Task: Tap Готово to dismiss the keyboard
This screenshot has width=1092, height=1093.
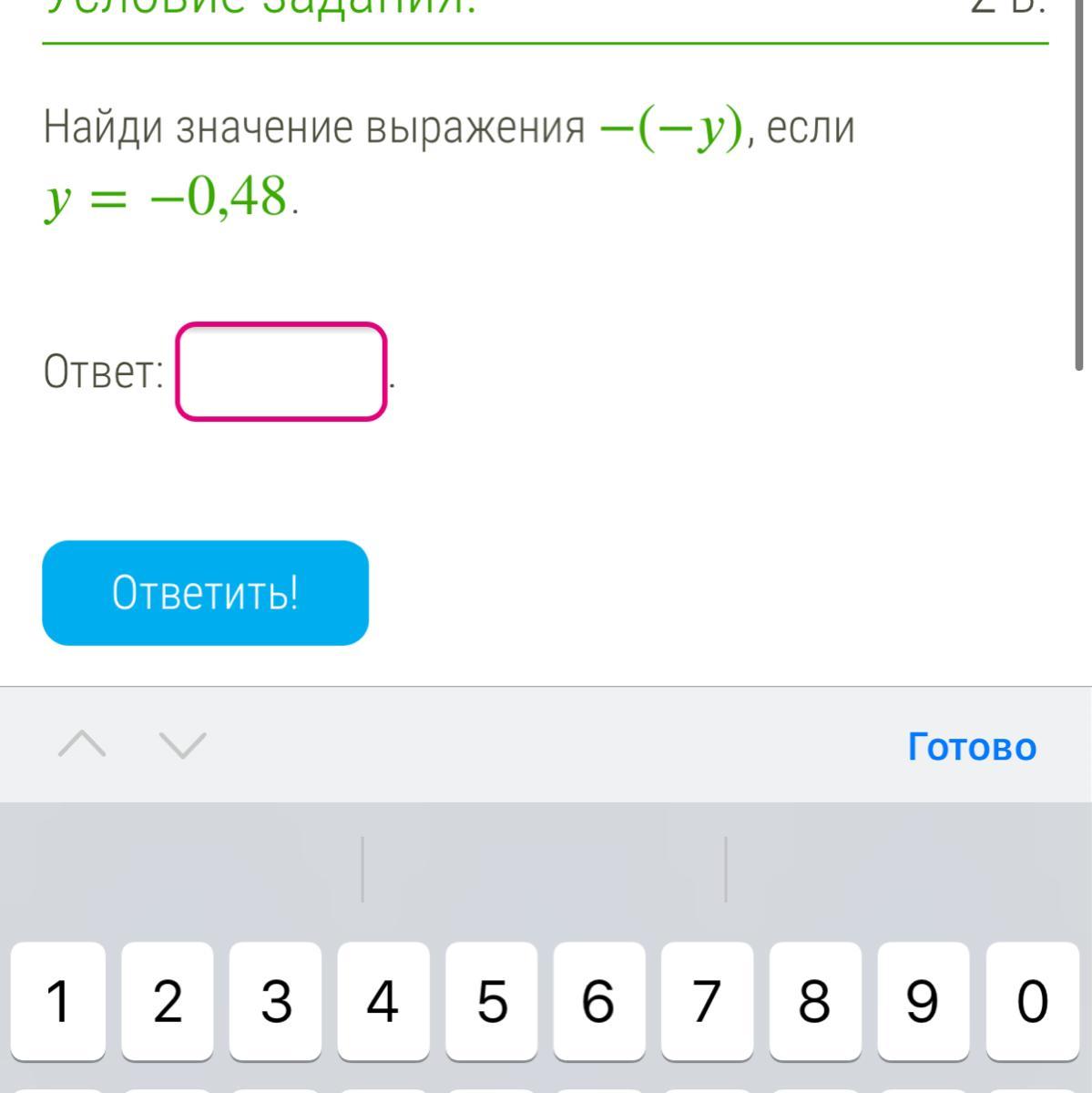Action: pyautogui.click(x=972, y=747)
